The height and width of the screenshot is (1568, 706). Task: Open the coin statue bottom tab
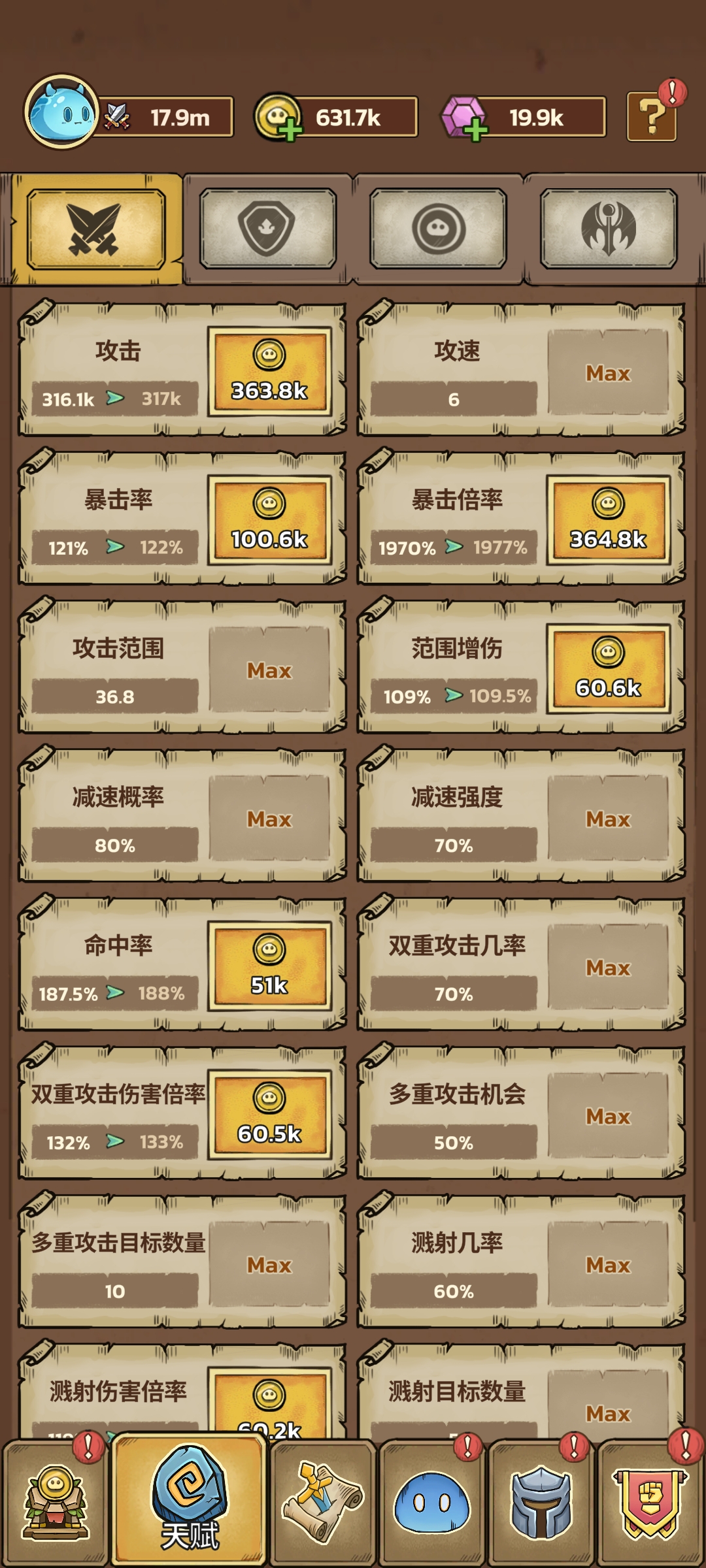tap(56, 1503)
